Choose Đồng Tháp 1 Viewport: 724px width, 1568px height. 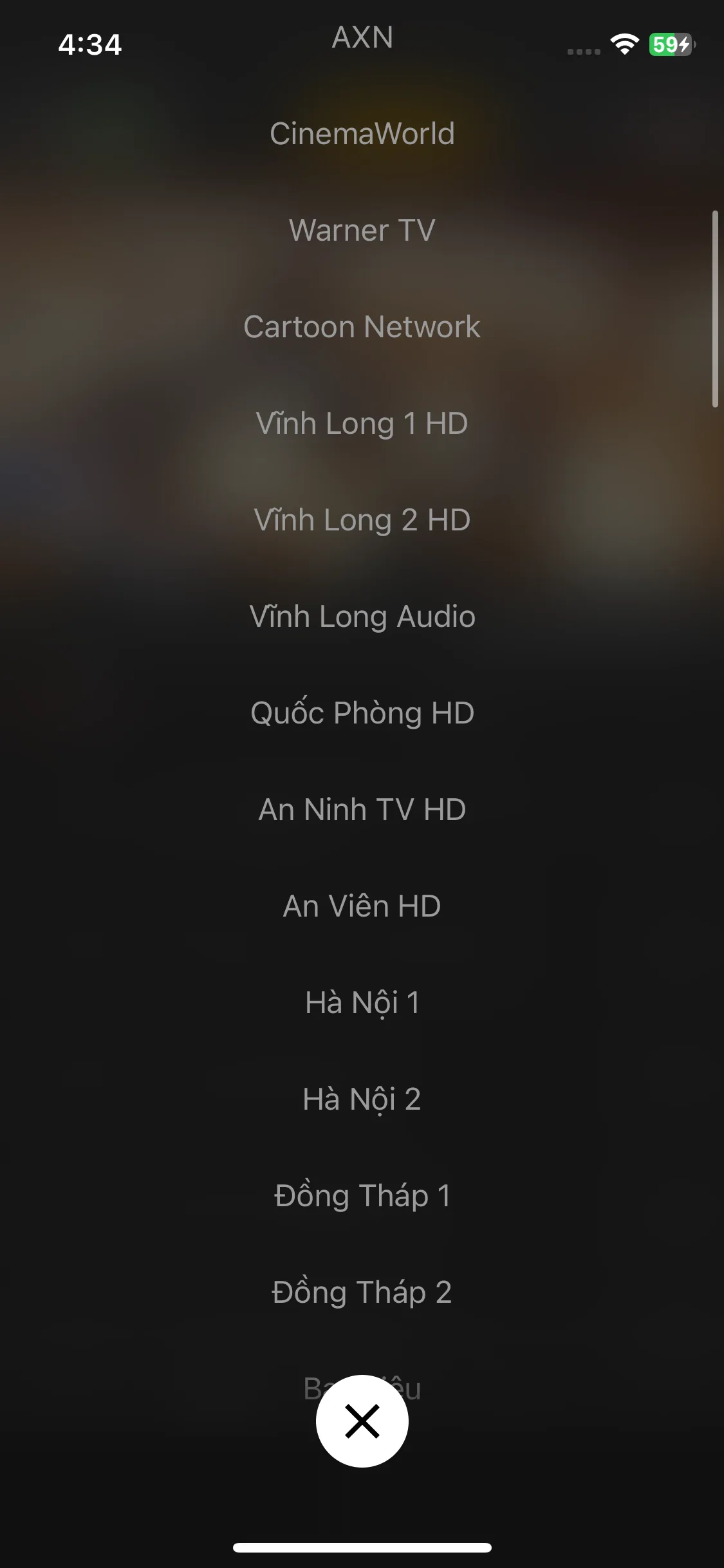coord(362,1196)
